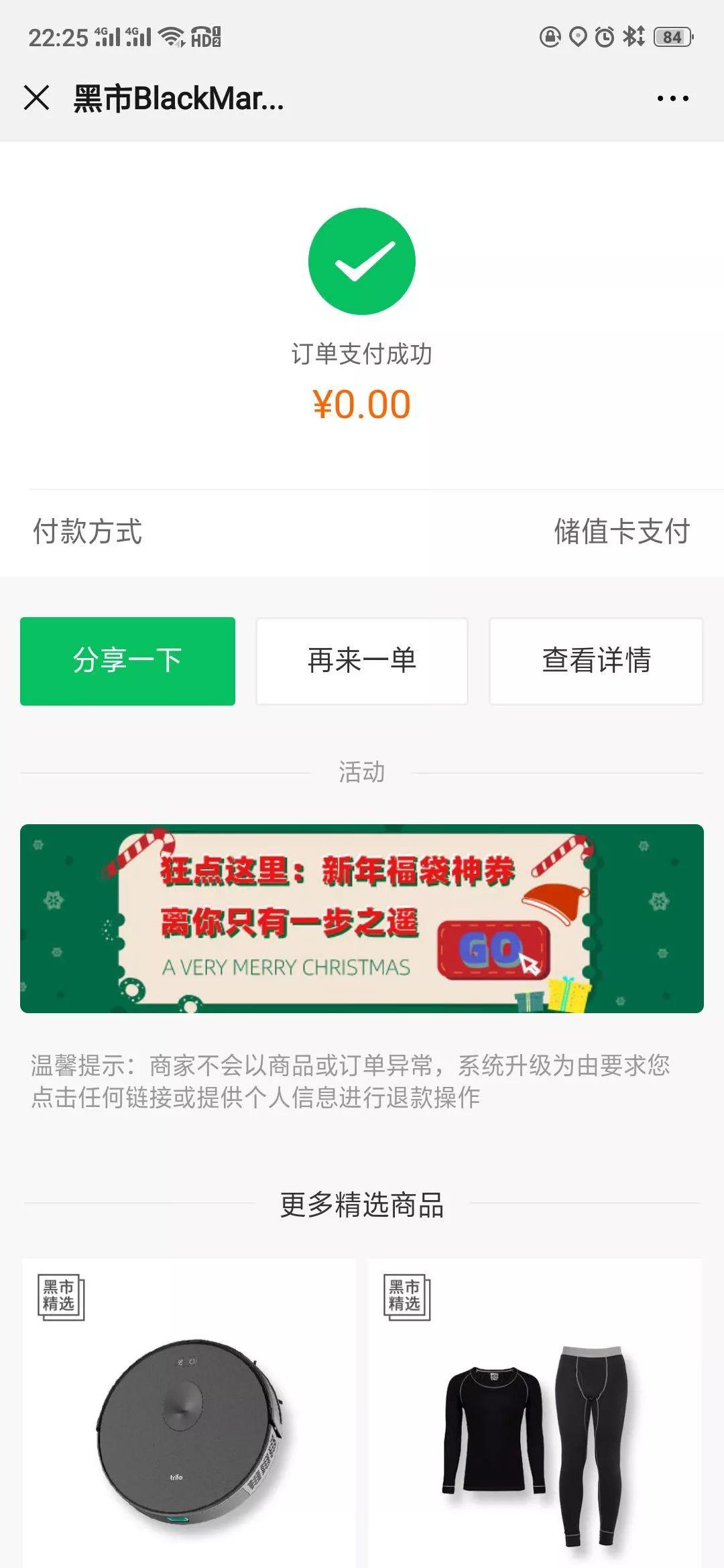Close the 黑市BlackMarket mini program page
Viewport: 724px width, 1568px height.
(37, 98)
